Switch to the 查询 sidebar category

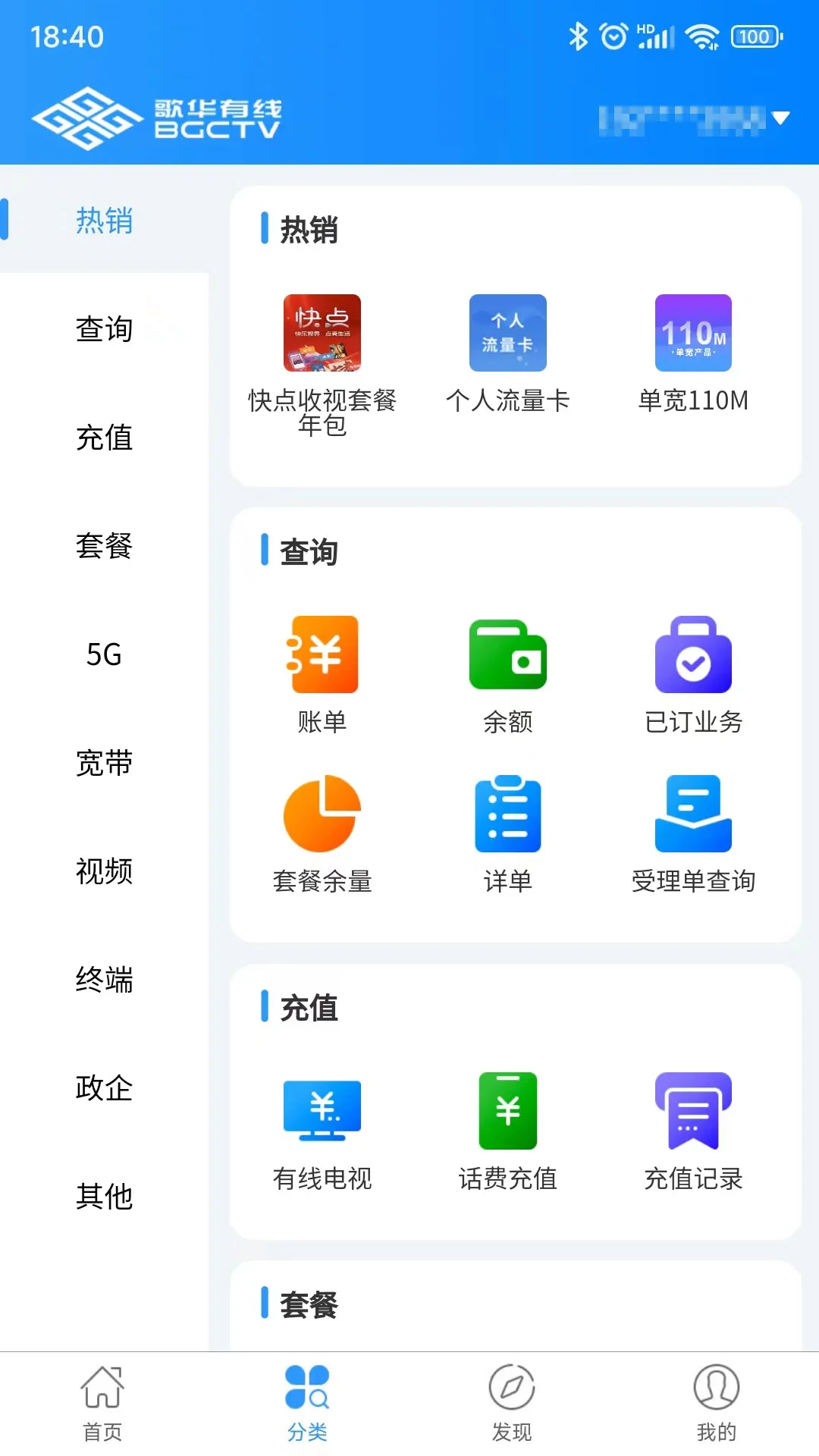pos(104,331)
